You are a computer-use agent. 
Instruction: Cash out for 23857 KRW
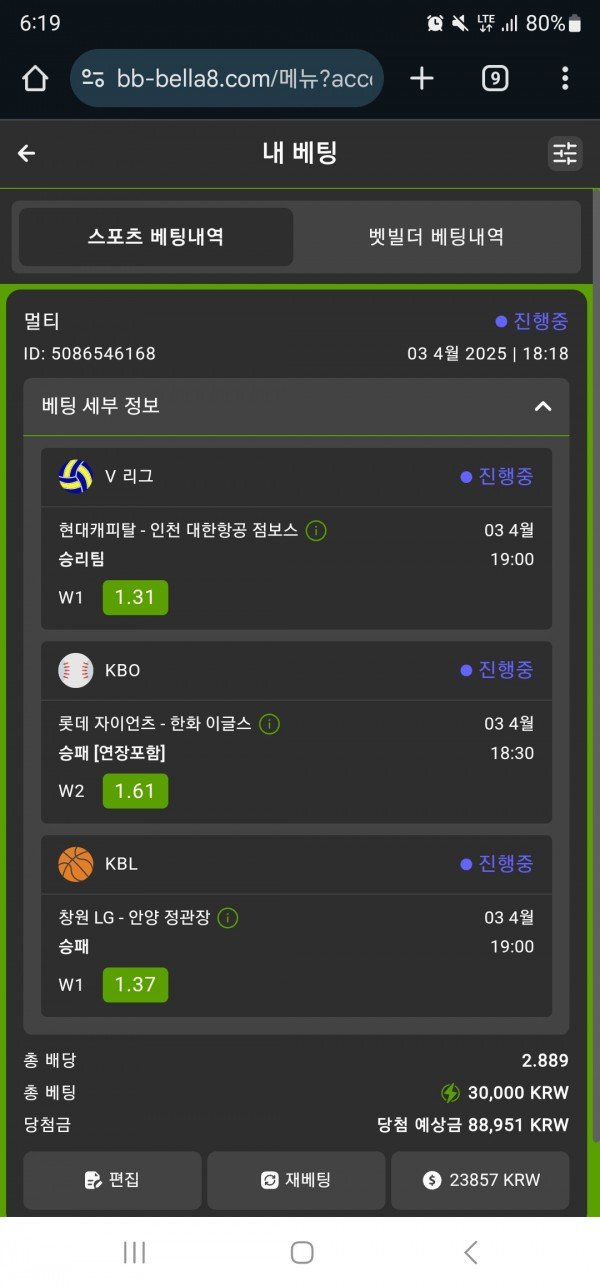(480, 1180)
